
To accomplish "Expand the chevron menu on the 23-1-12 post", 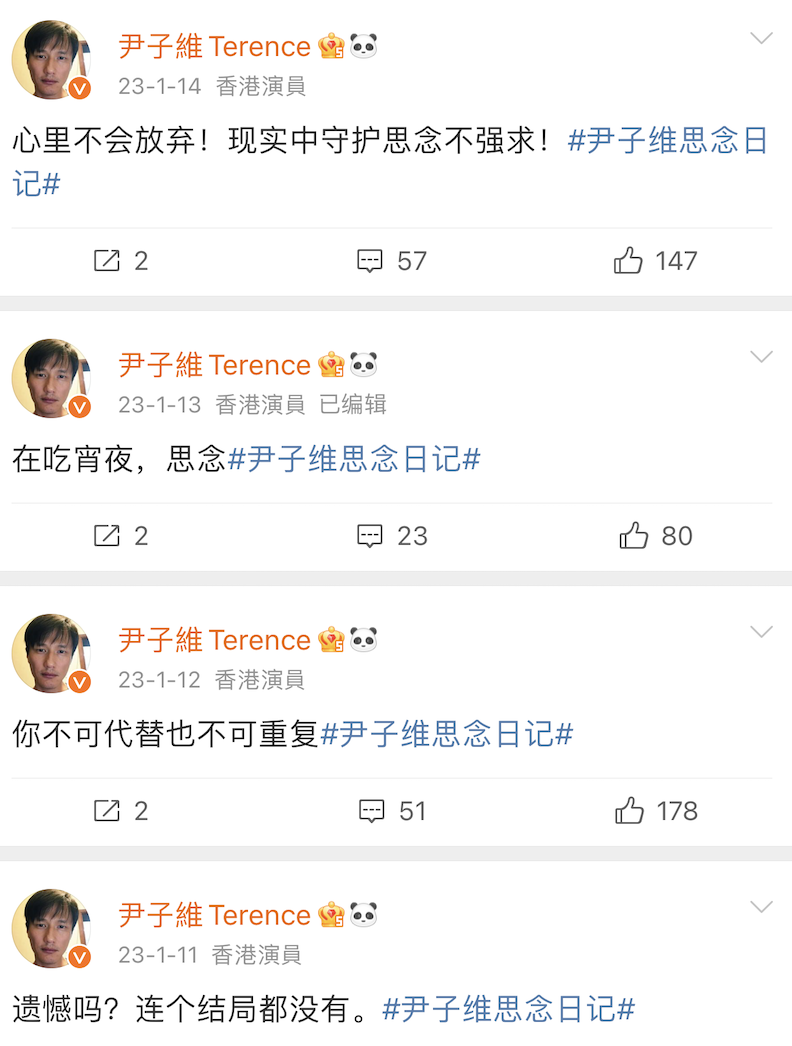I will [x=762, y=632].
